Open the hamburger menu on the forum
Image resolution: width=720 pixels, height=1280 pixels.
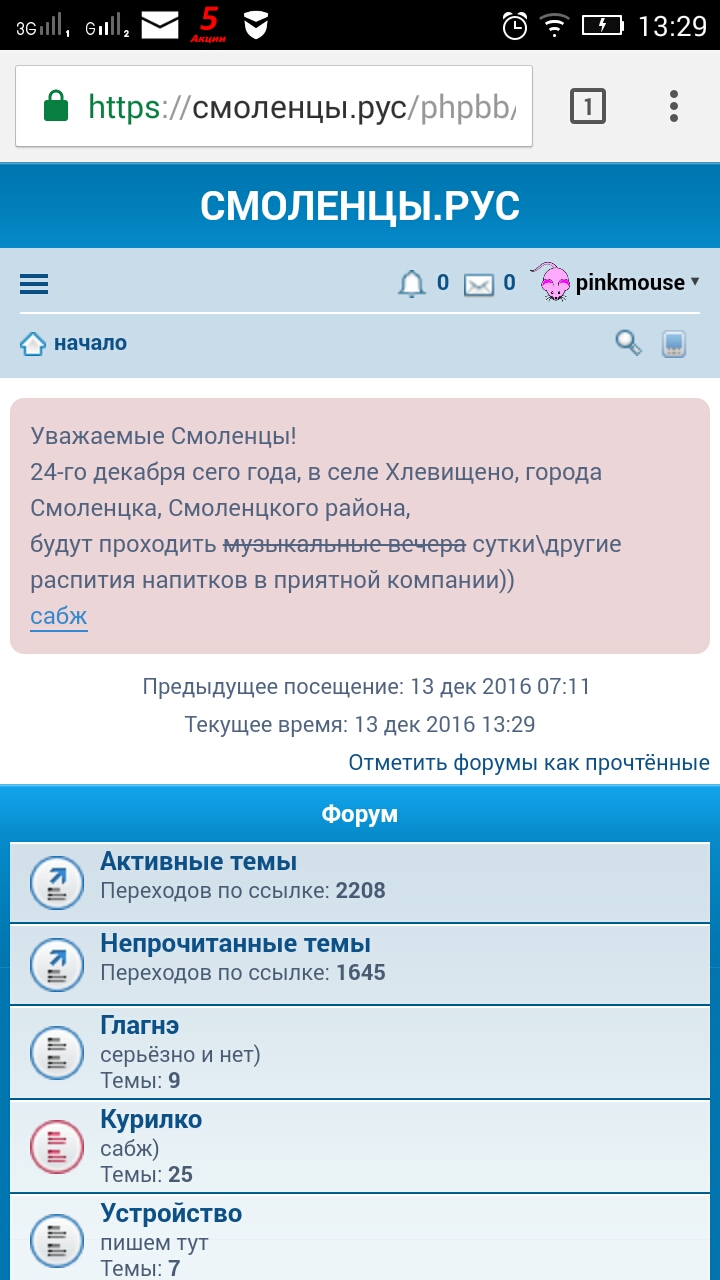click(x=34, y=285)
